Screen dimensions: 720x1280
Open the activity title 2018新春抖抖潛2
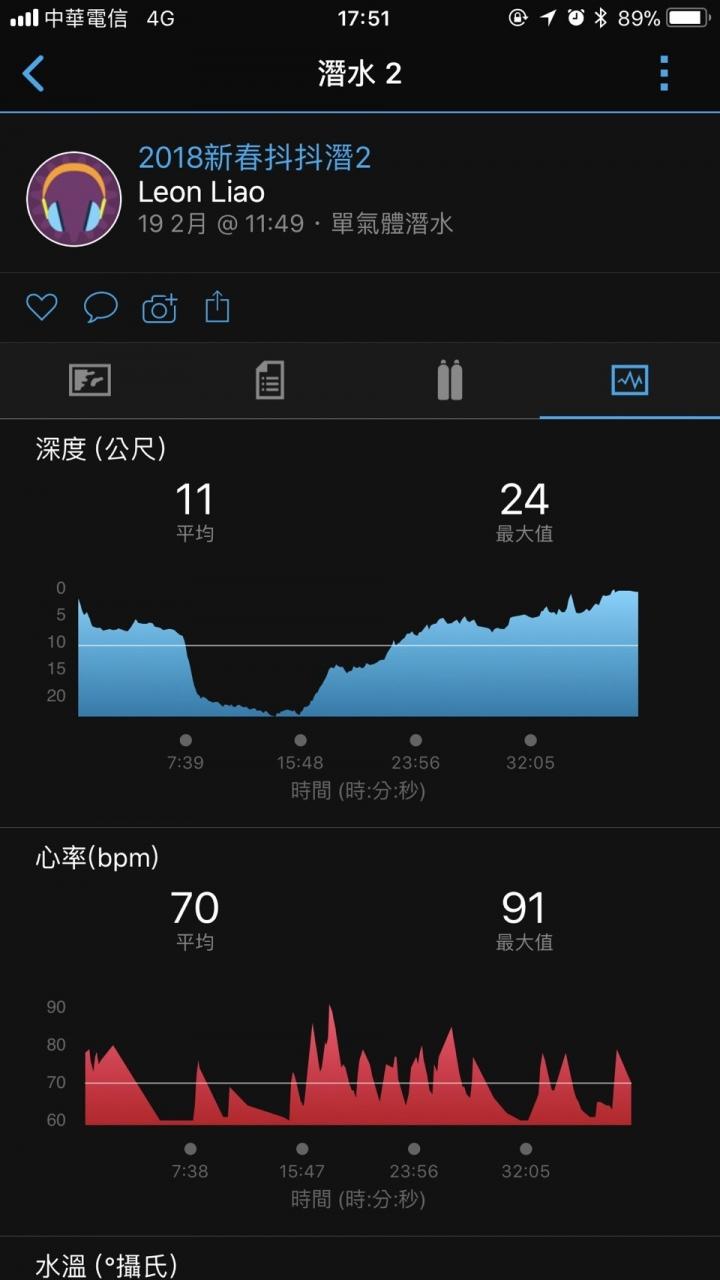tap(255, 160)
